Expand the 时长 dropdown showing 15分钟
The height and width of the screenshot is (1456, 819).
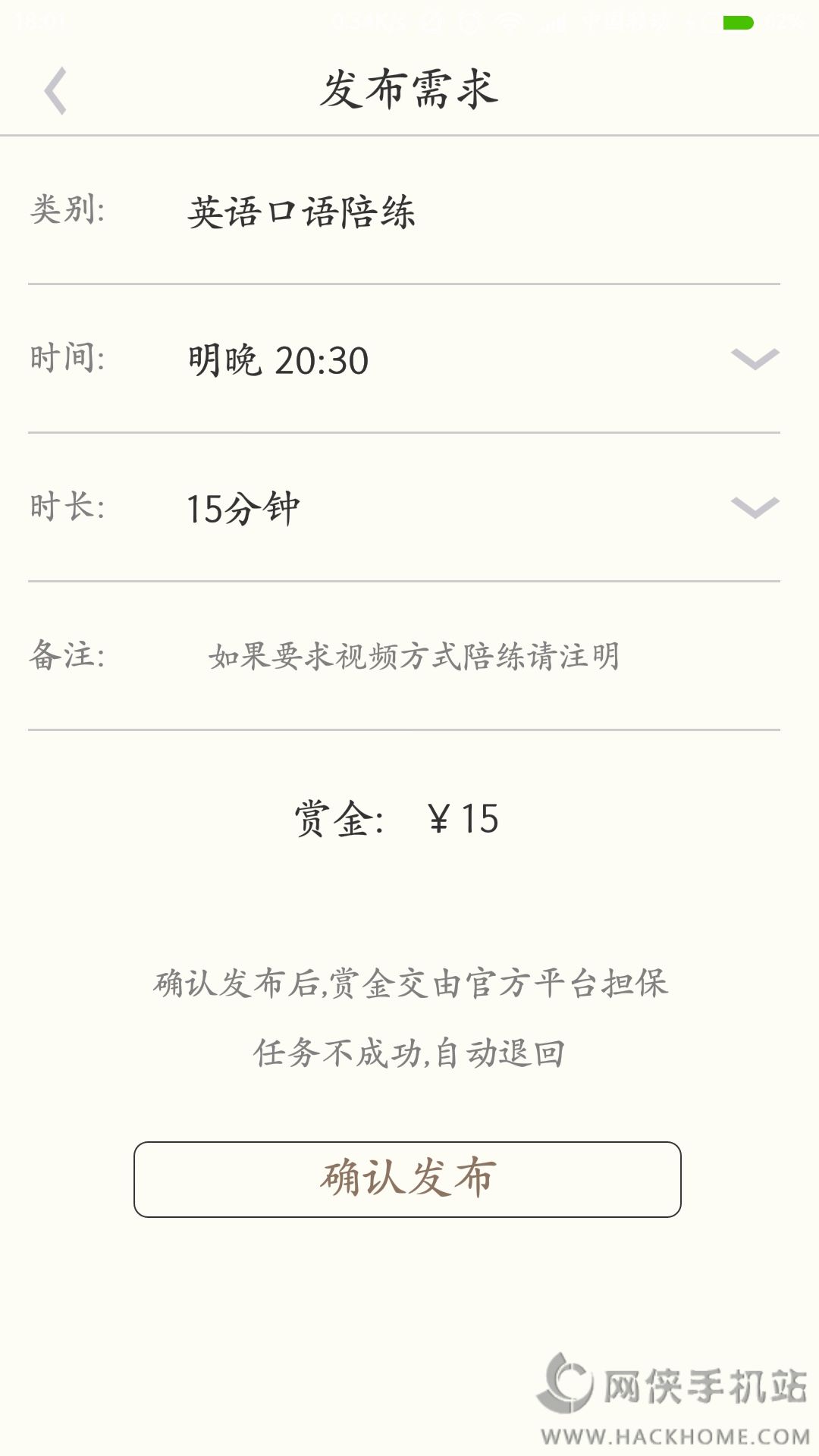754,507
